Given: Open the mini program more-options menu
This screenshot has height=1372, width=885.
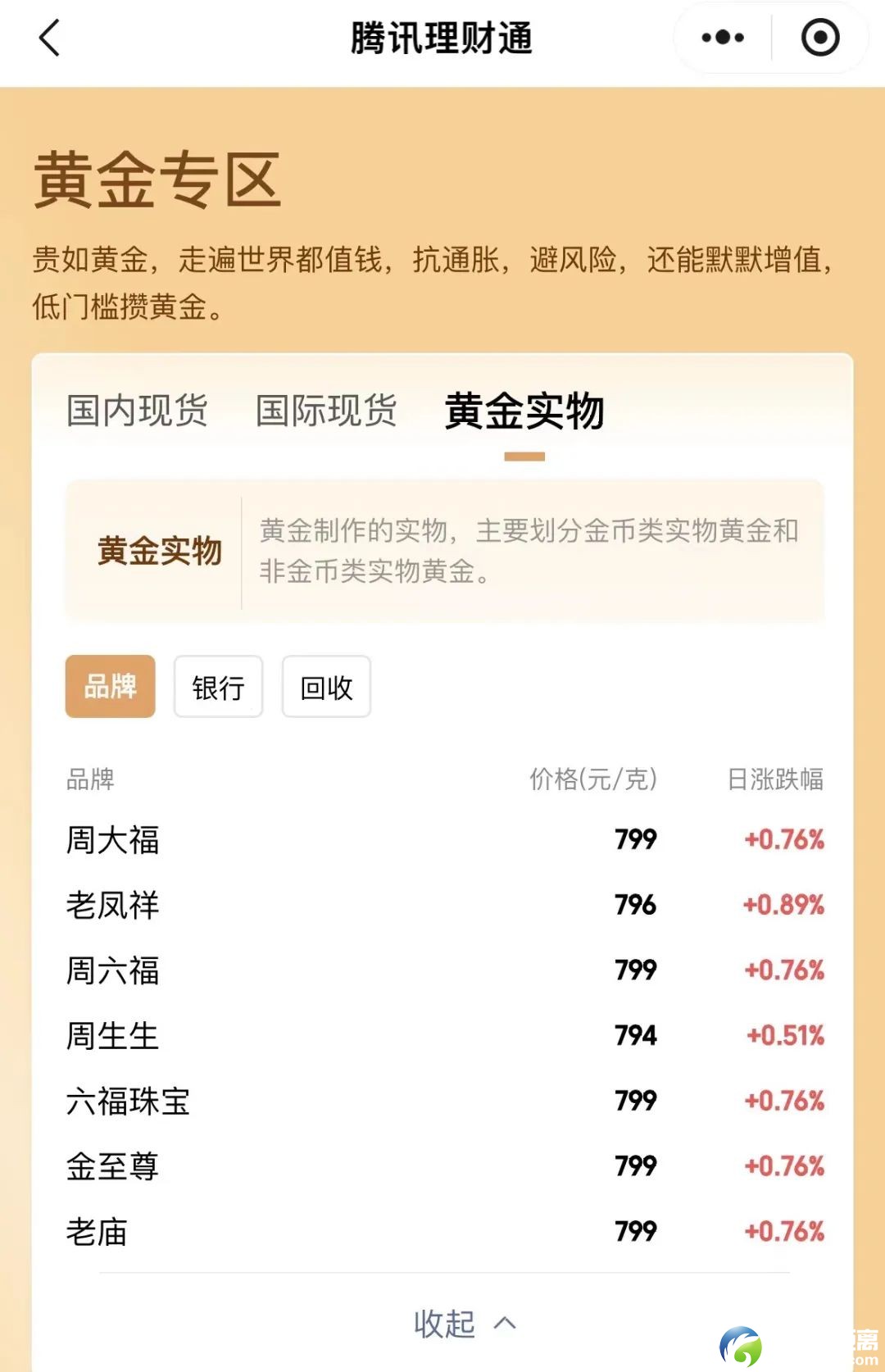Looking at the screenshot, I should pyautogui.click(x=722, y=38).
